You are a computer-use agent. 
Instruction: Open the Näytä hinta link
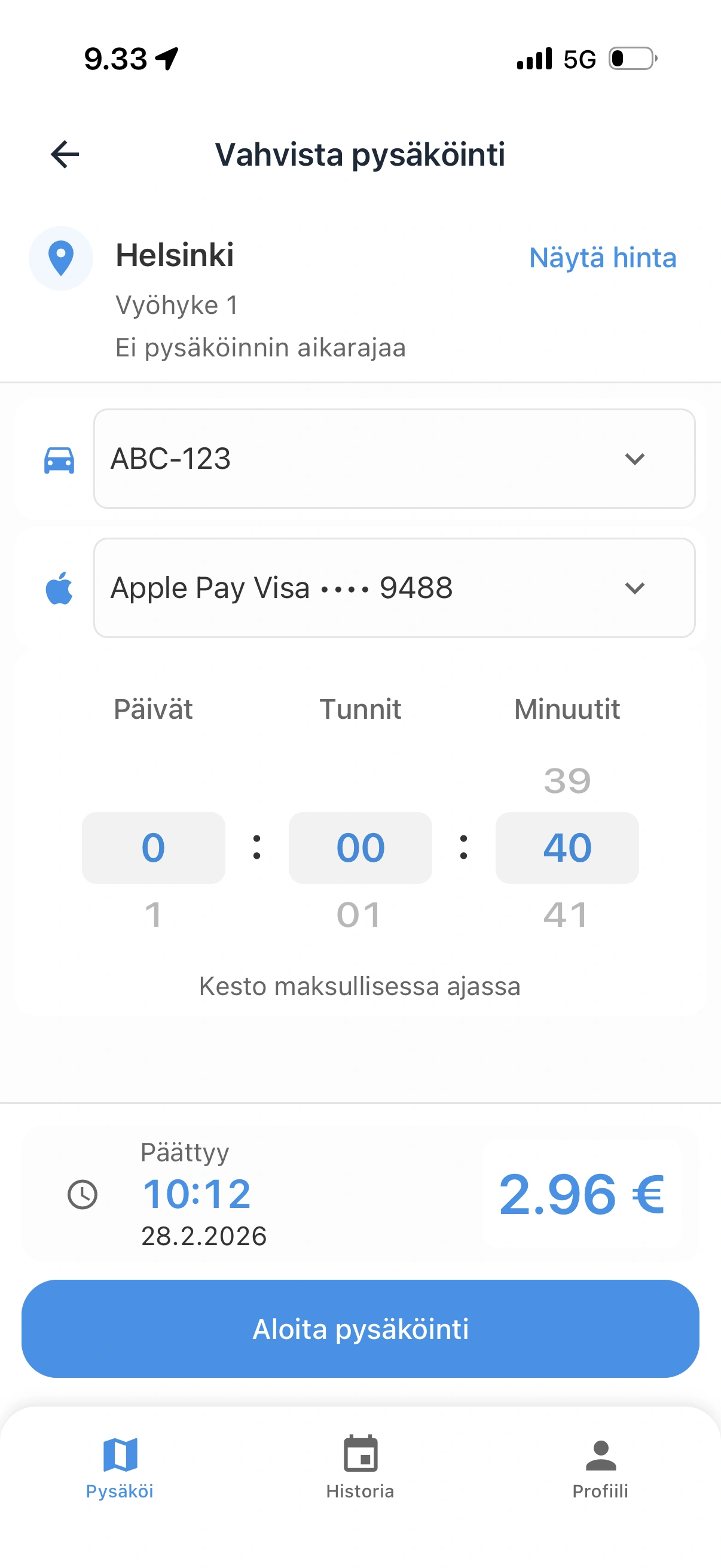602,258
